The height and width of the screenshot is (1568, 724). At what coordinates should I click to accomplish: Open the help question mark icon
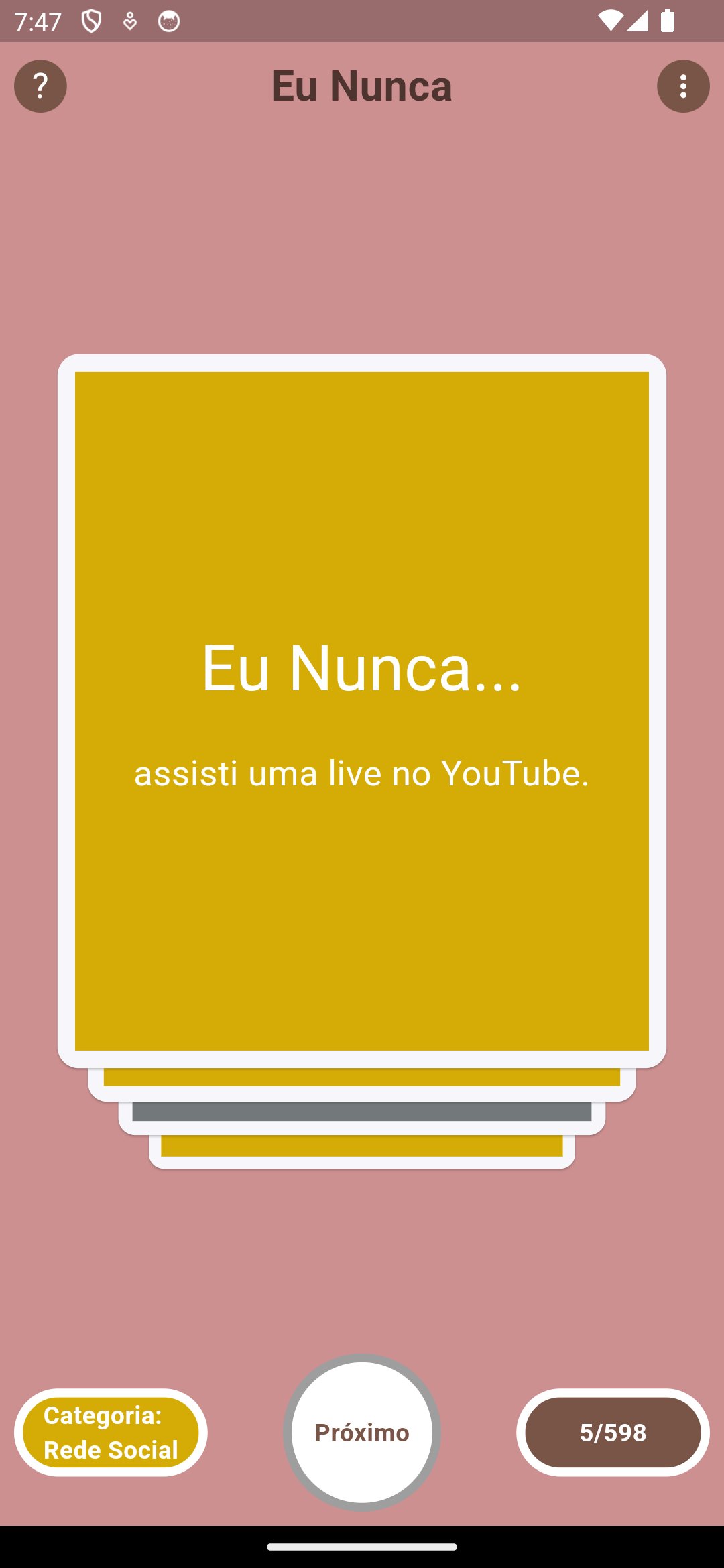point(40,86)
